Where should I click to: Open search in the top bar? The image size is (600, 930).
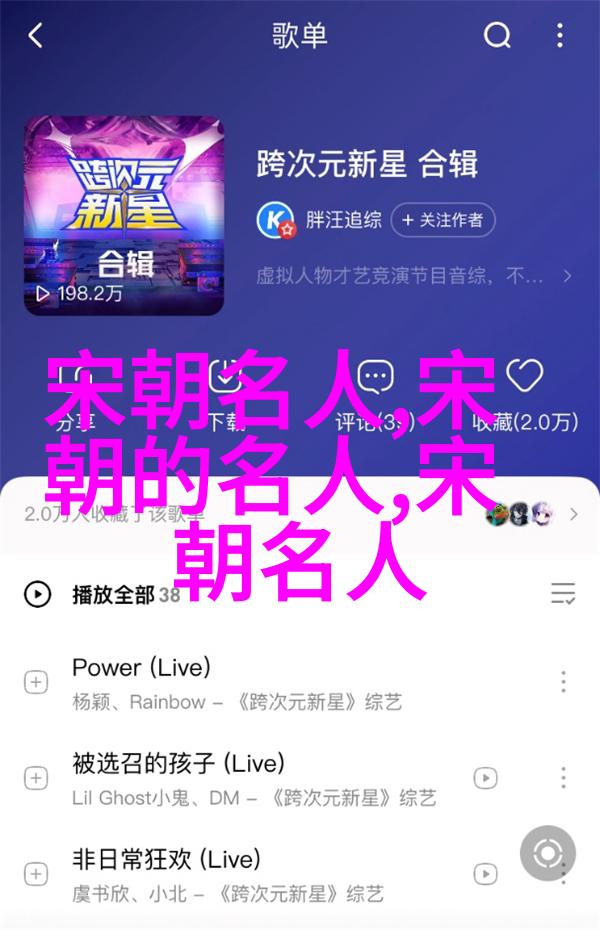(497, 37)
